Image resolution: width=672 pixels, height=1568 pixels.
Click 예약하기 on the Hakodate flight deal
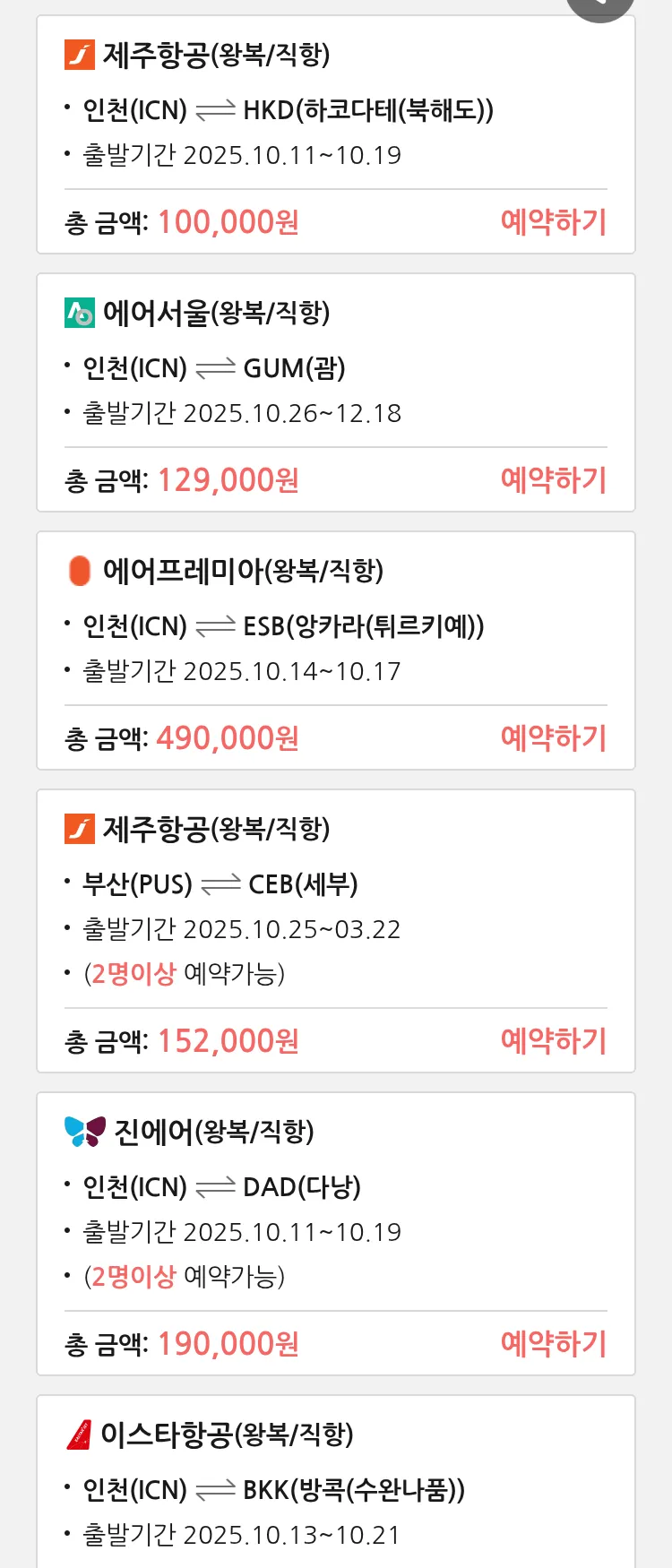click(554, 221)
